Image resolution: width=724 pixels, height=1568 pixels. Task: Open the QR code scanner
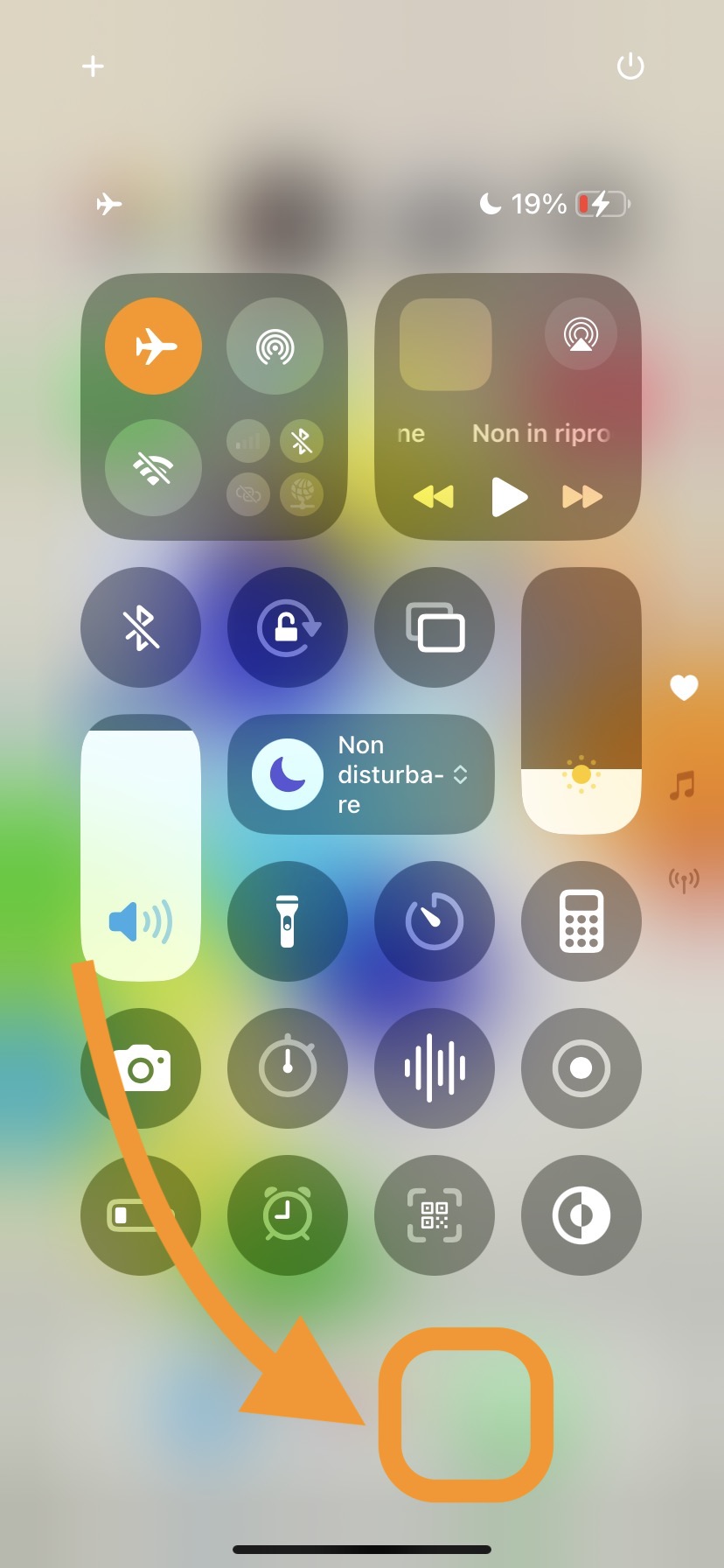click(435, 1215)
